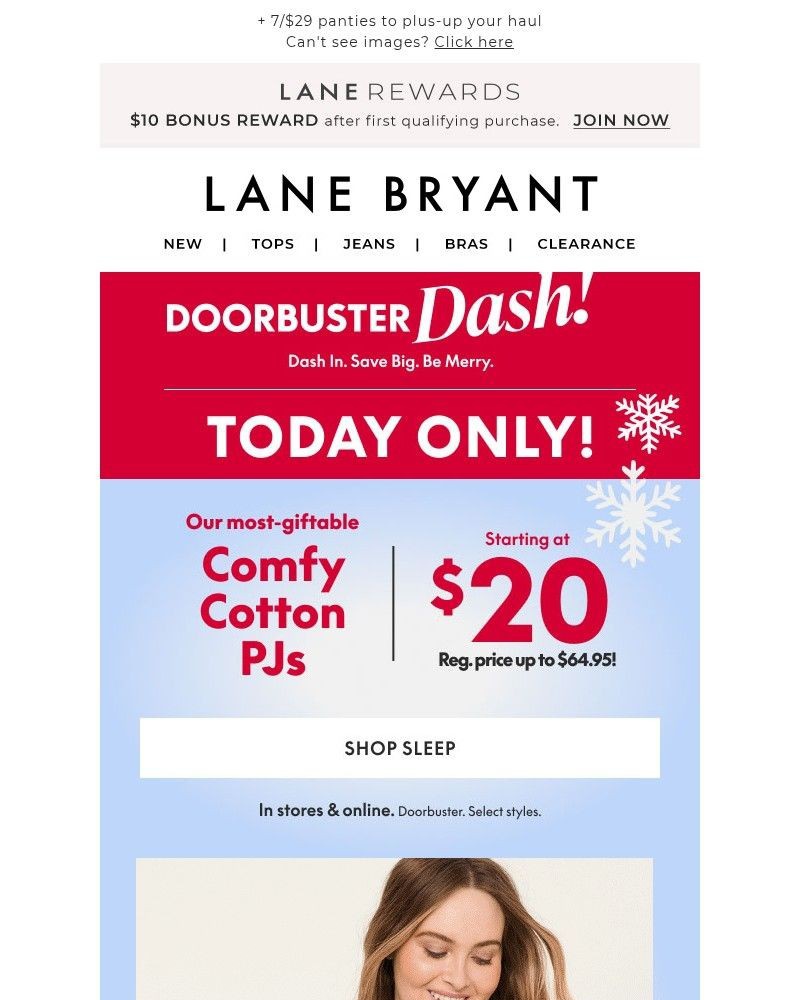The image size is (800, 1000).
Task: Click the JOIN NOW link
Action: (x=620, y=120)
